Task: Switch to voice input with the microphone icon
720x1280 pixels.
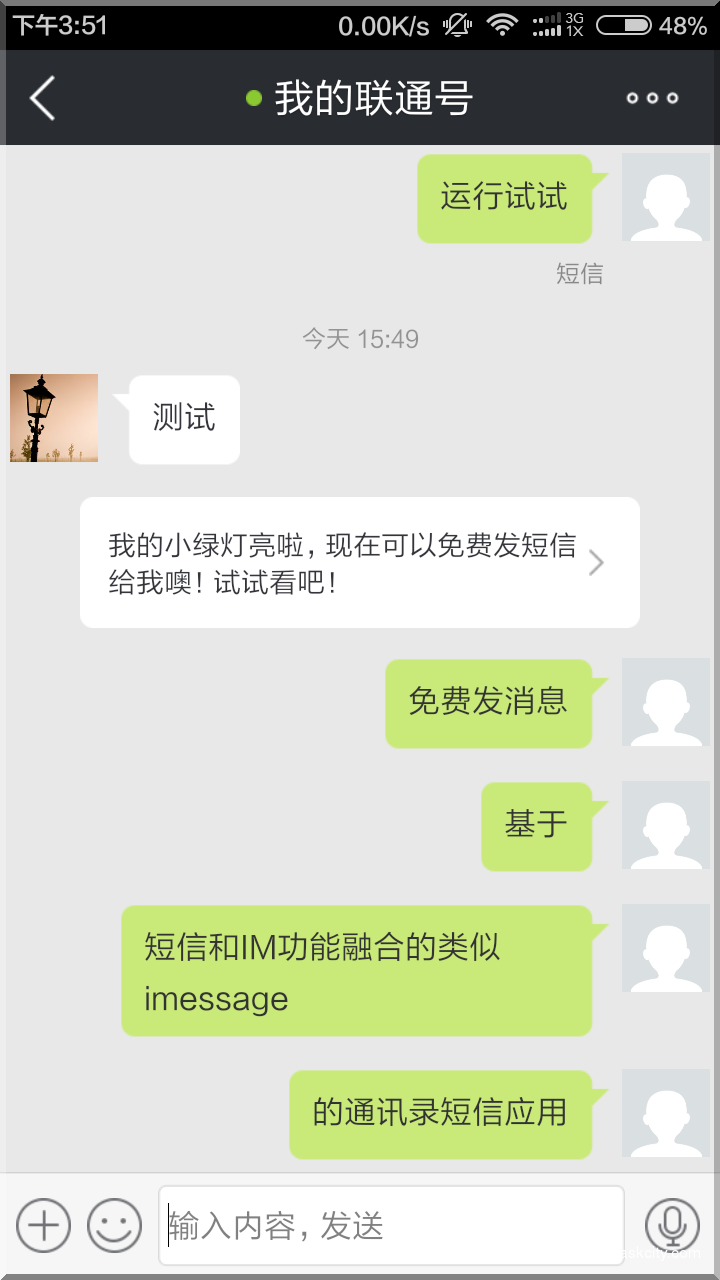Action: 674,1224
